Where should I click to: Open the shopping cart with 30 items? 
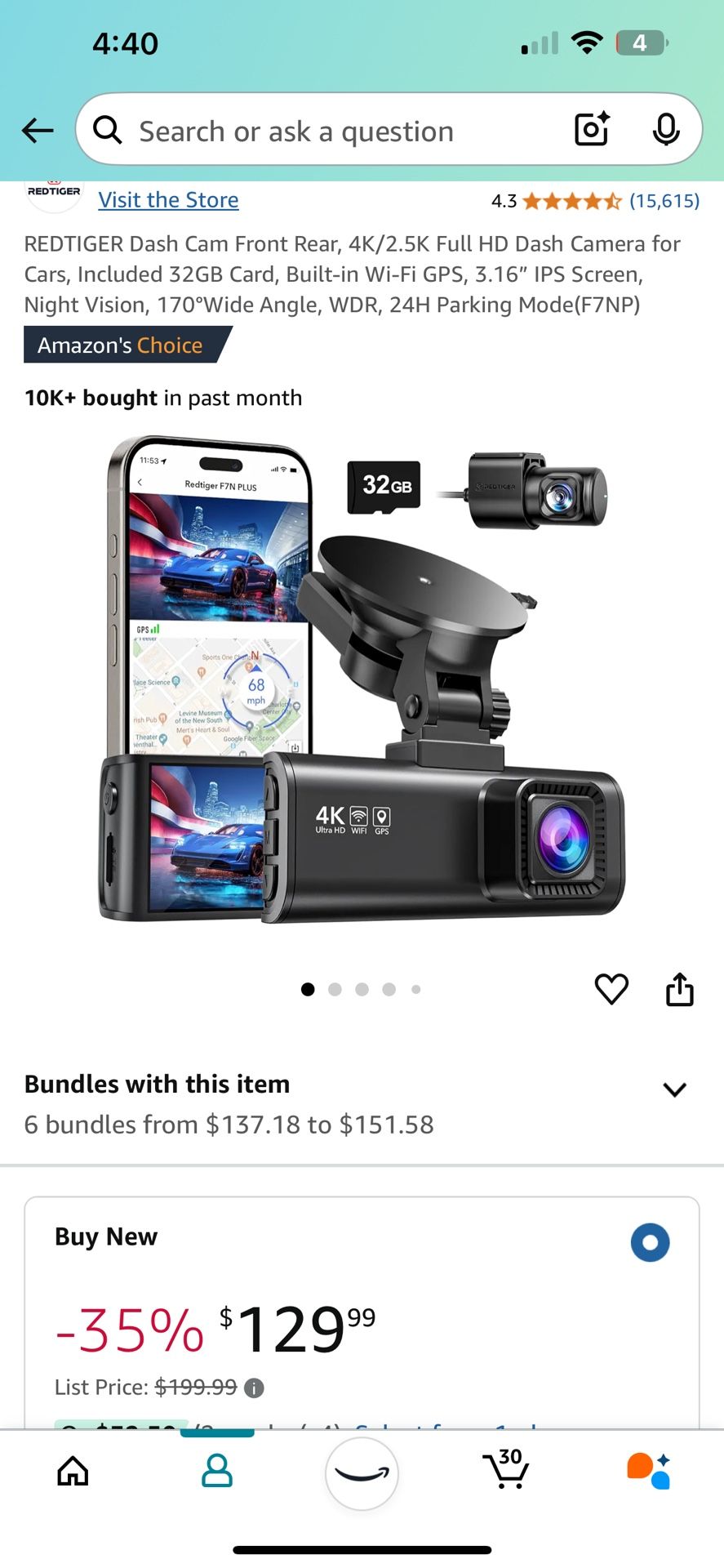[x=507, y=1470]
